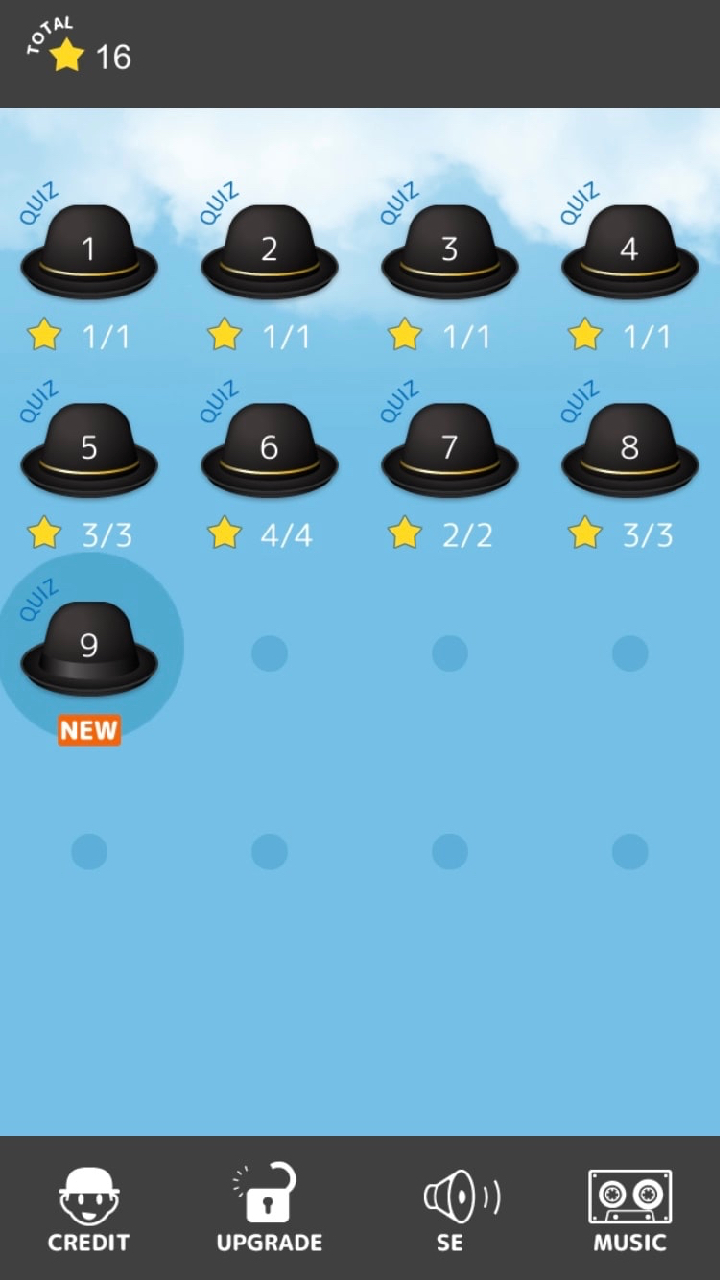Open Quiz 6 hat
Screen dimensions: 720x1280
269,449
